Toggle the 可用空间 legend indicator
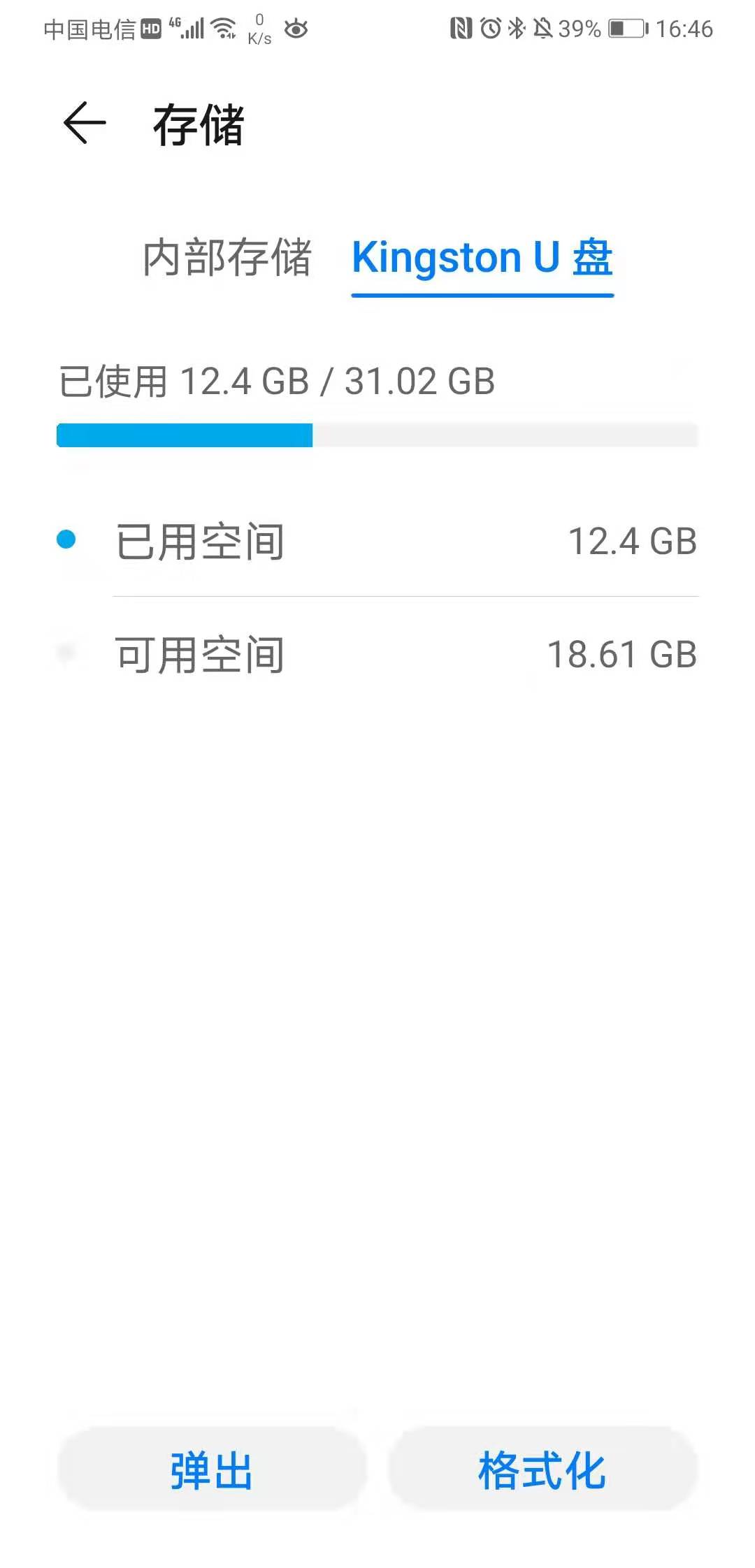This screenshot has width=755, height=1568. 66,652
